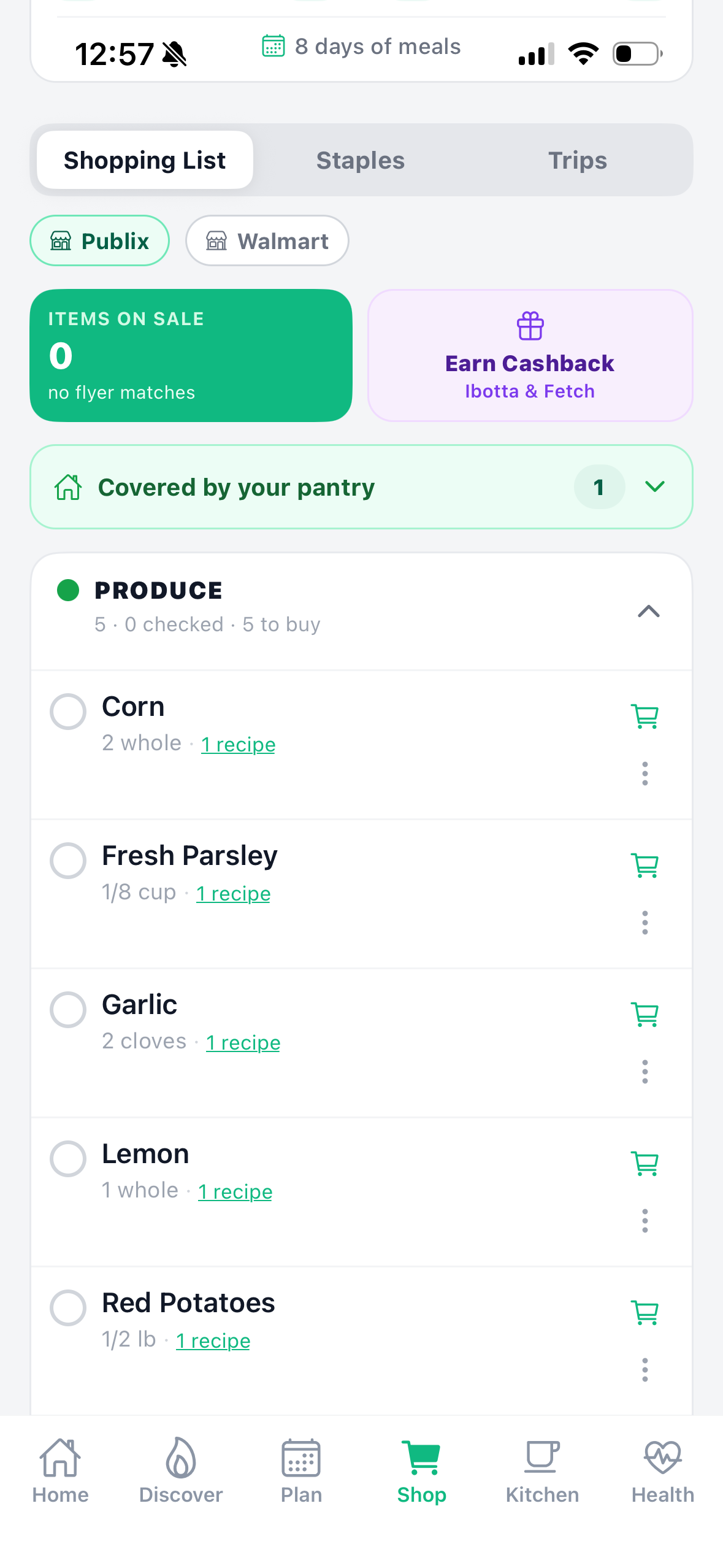723x1568 pixels.
Task: Collapse the PRODUCE category
Action: 648,611
